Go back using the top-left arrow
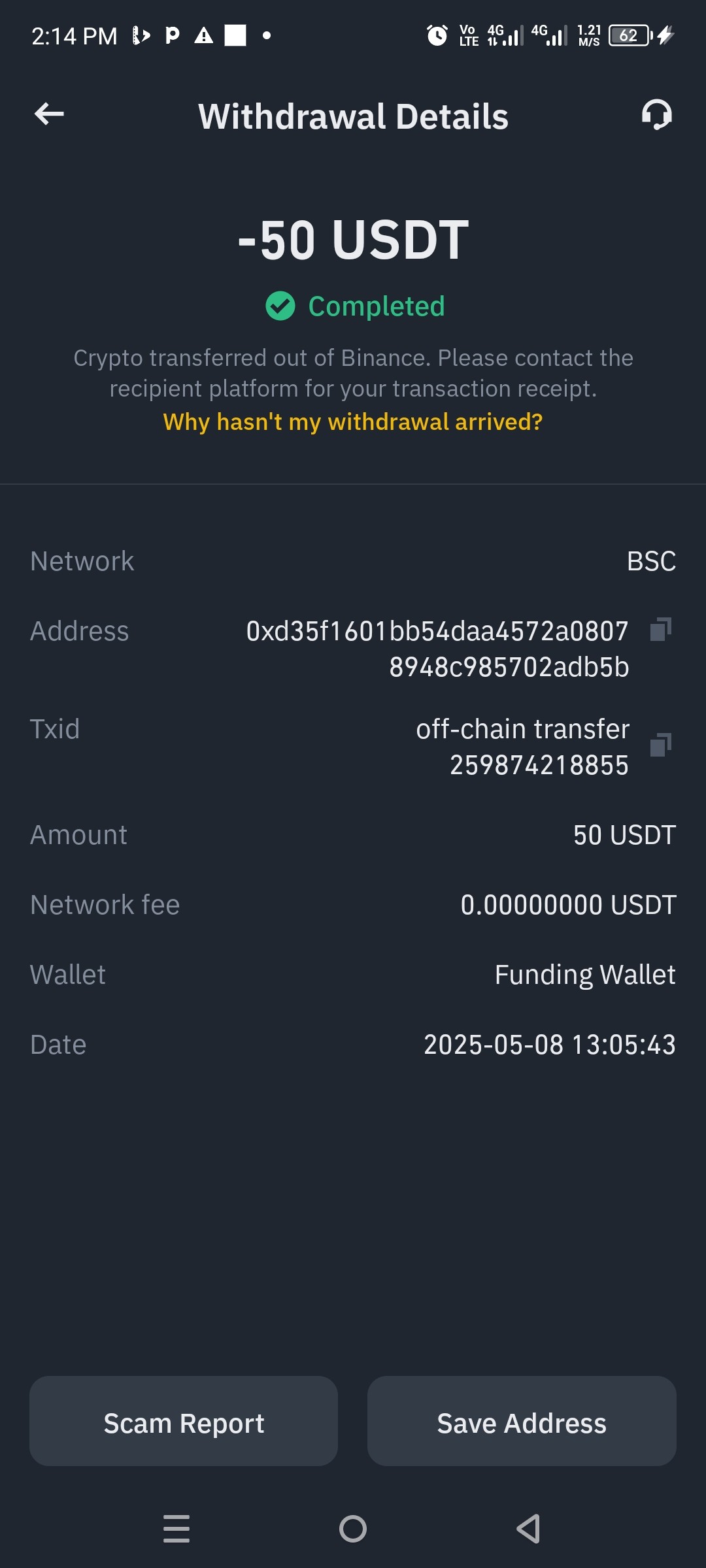The height and width of the screenshot is (1568, 706). (49, 114)
